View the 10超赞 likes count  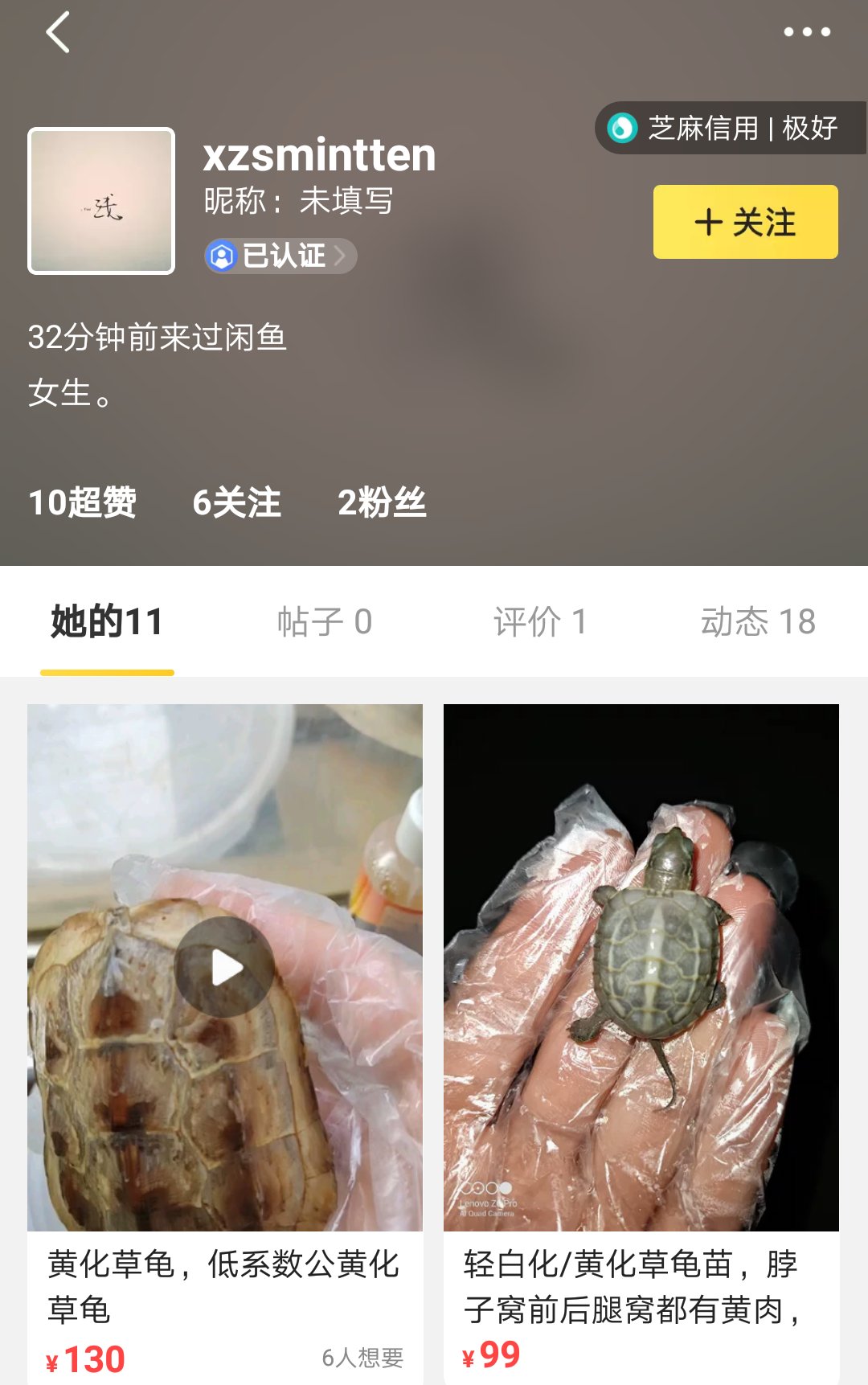(82, 502)
